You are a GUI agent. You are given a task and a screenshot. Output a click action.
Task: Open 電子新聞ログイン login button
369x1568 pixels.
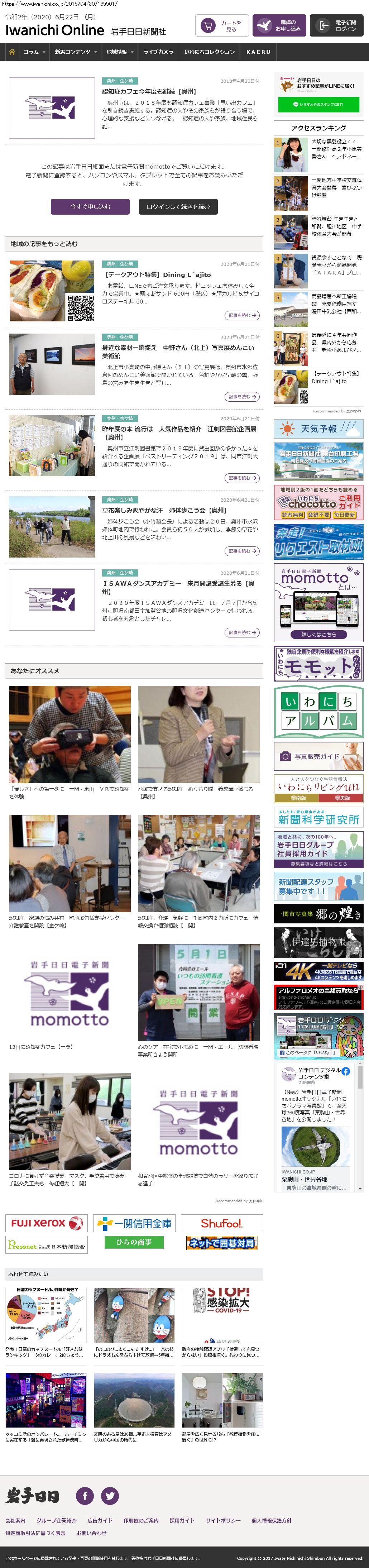[x=337, y=25]
